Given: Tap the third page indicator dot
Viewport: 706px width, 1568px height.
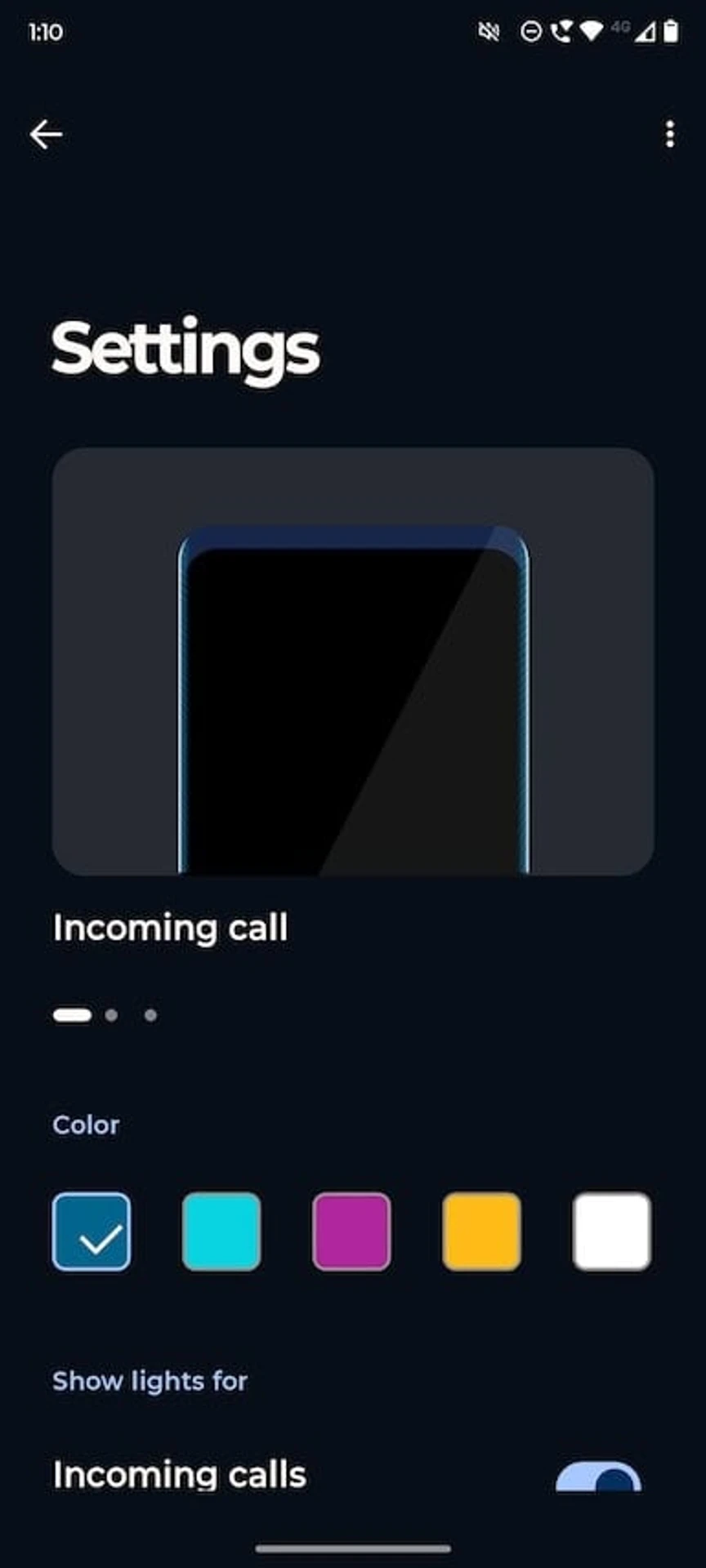Looking at the screenshot, I should [150, 1015].
